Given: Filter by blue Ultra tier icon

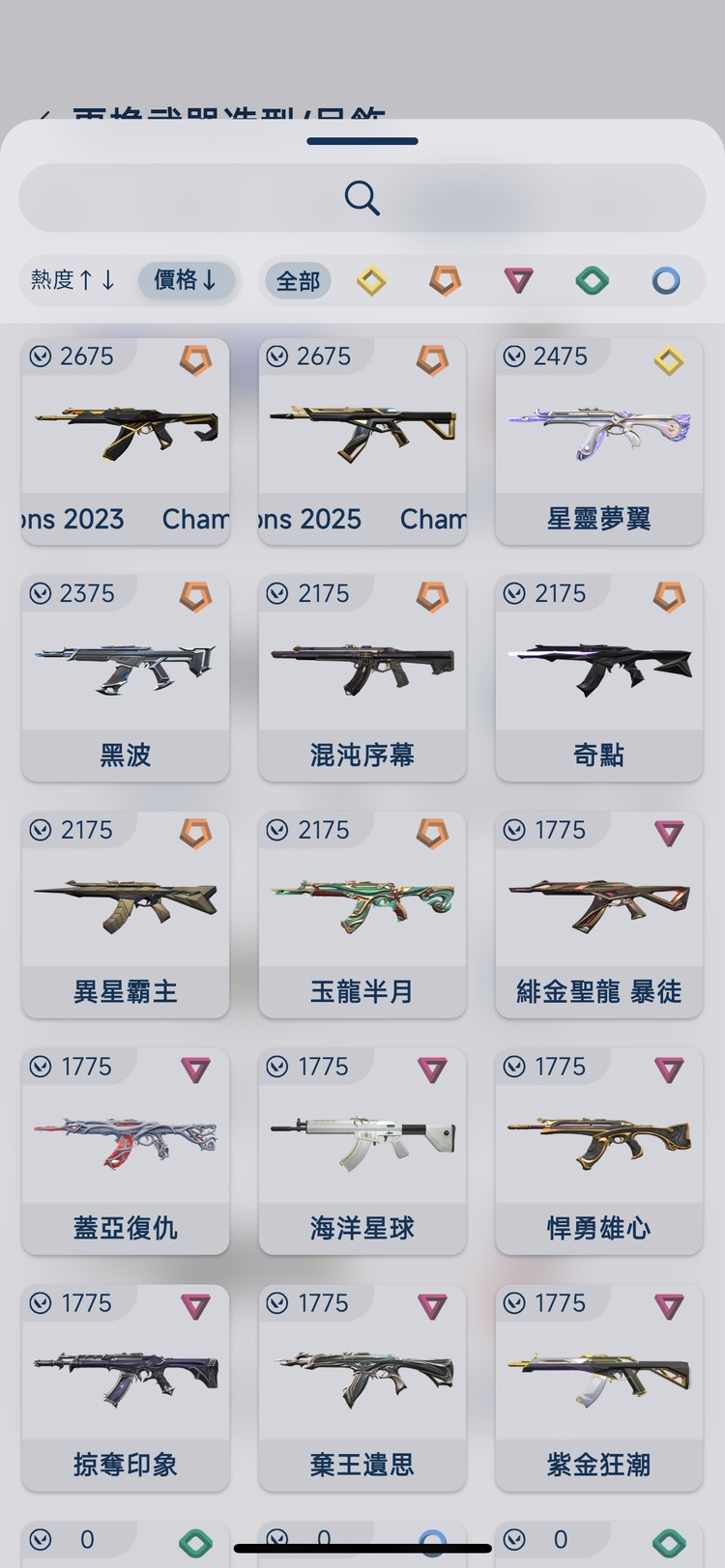Looking at the screenshot, I should pyautogui.click(x=663, y=281).
